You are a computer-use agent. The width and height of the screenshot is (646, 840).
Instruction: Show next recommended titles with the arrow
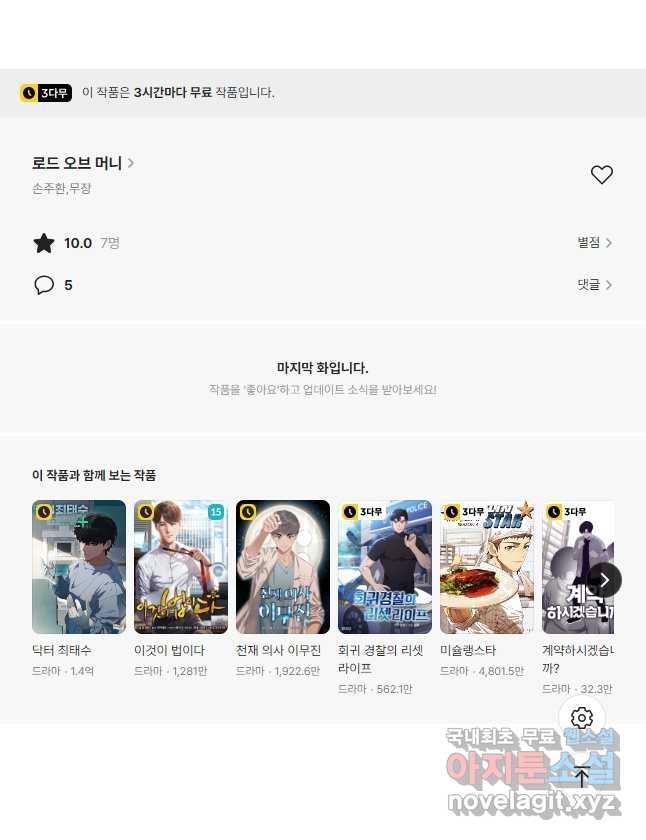point(604,580)
